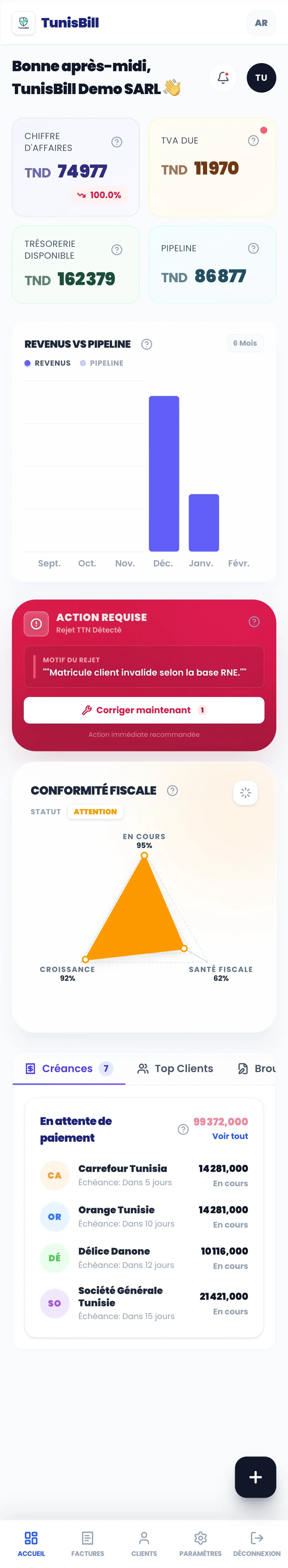The width and height of the screenshot is (288, 1568).
Task: Tap the plus floating action button
Action: [x=255, y=1477]
